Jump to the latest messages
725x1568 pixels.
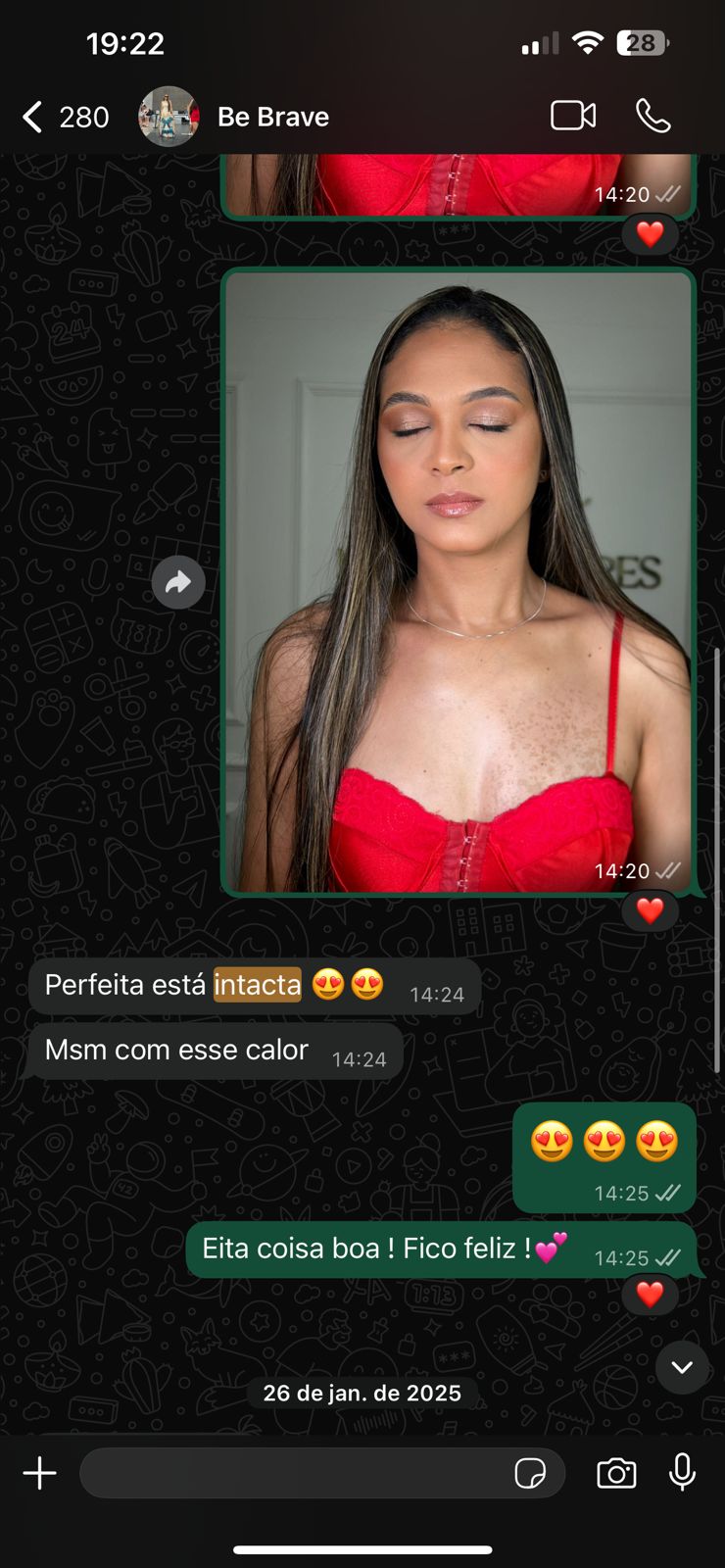click(682, 1367)
